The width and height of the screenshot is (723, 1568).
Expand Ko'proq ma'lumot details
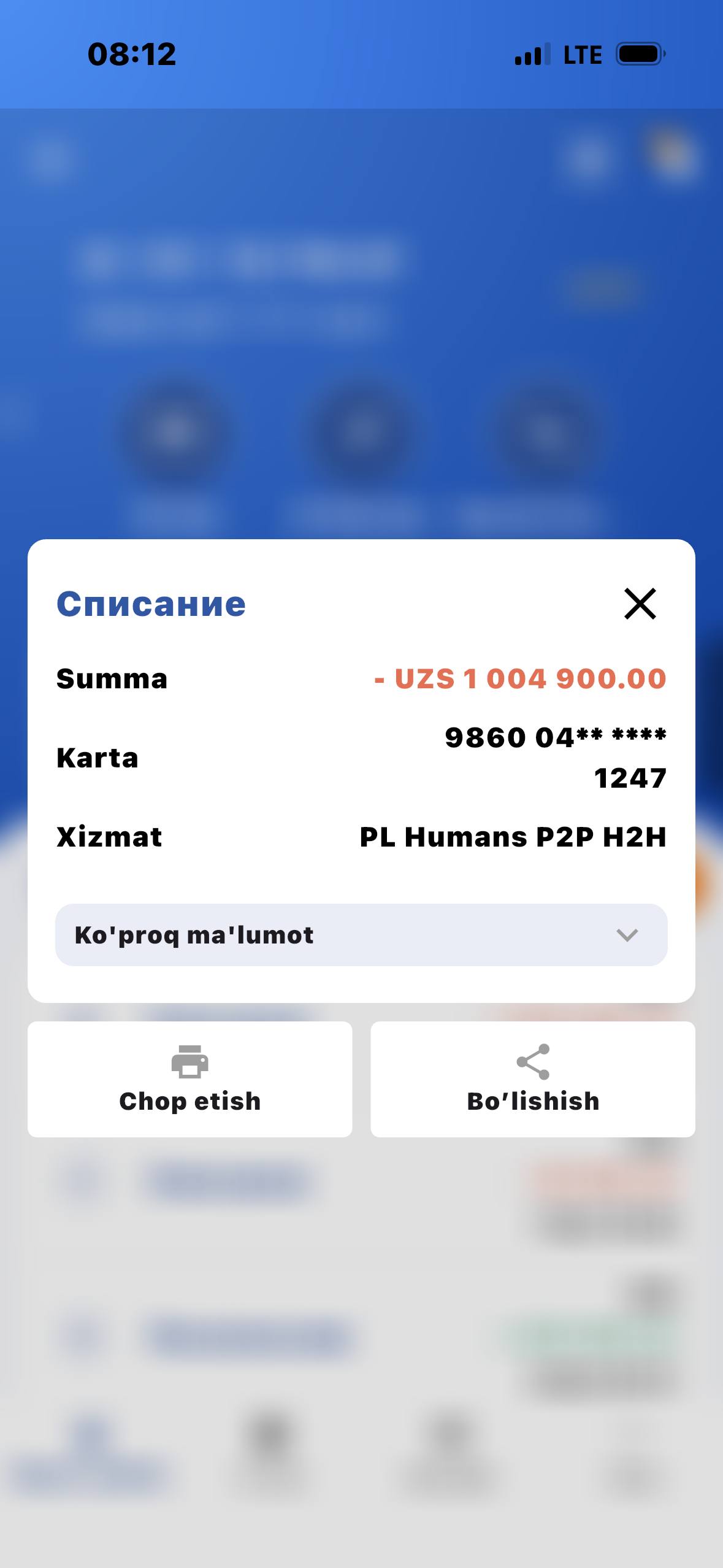[361, 935]
